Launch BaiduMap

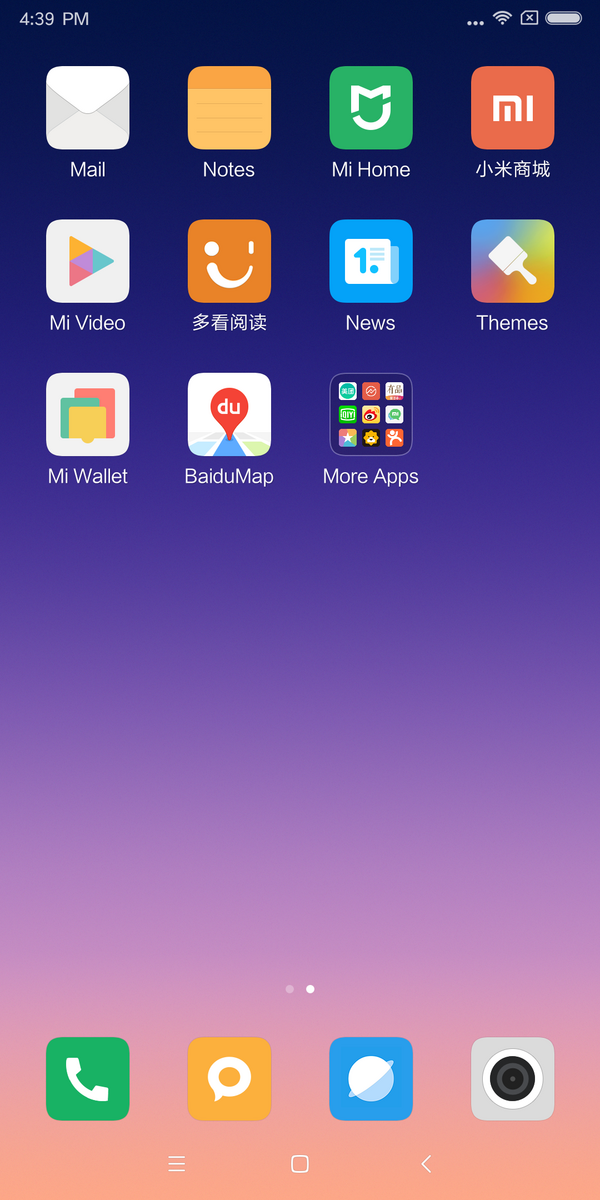coord(229,414)
